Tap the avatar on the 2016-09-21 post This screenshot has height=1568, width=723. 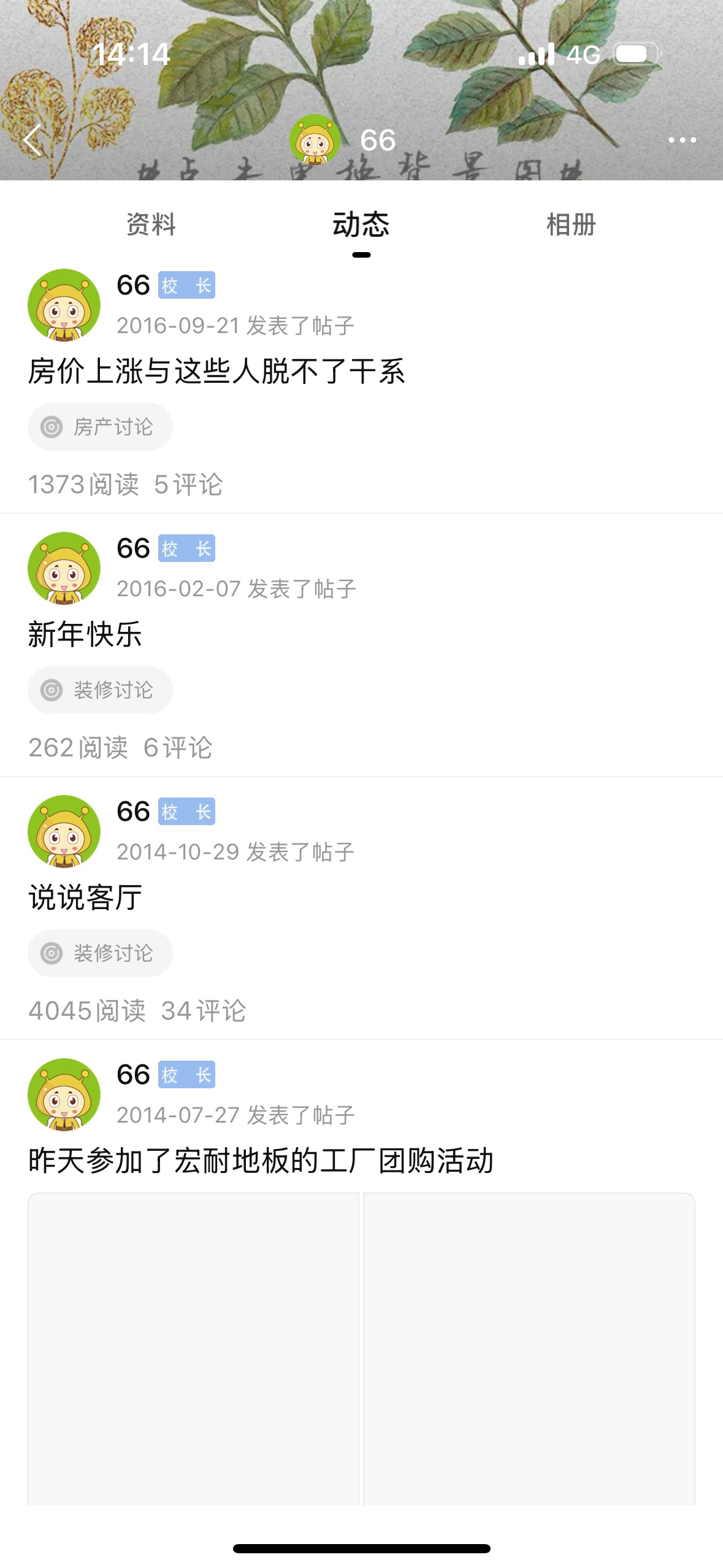click(x=64, y=305)
